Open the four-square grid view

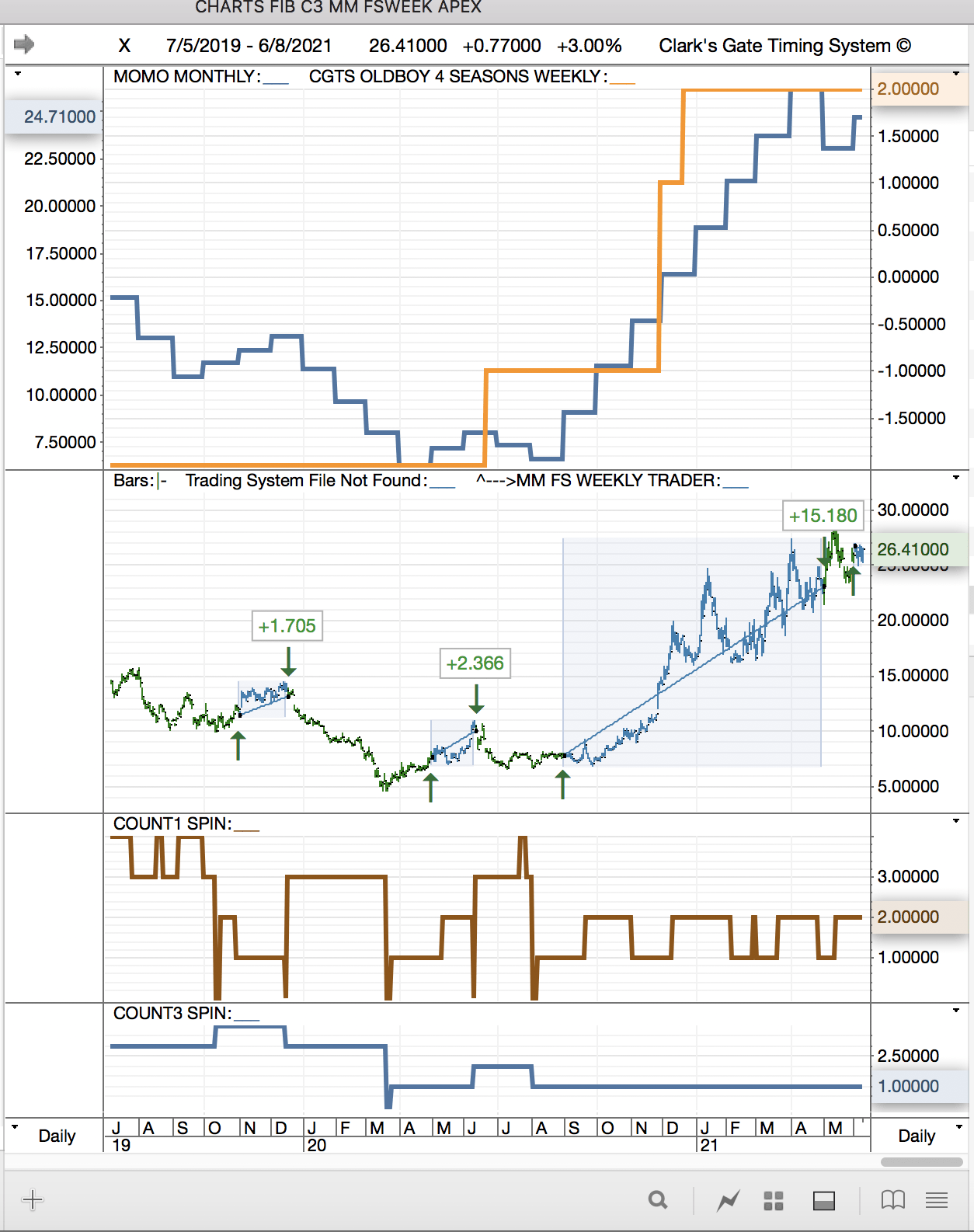point(774,1201)
